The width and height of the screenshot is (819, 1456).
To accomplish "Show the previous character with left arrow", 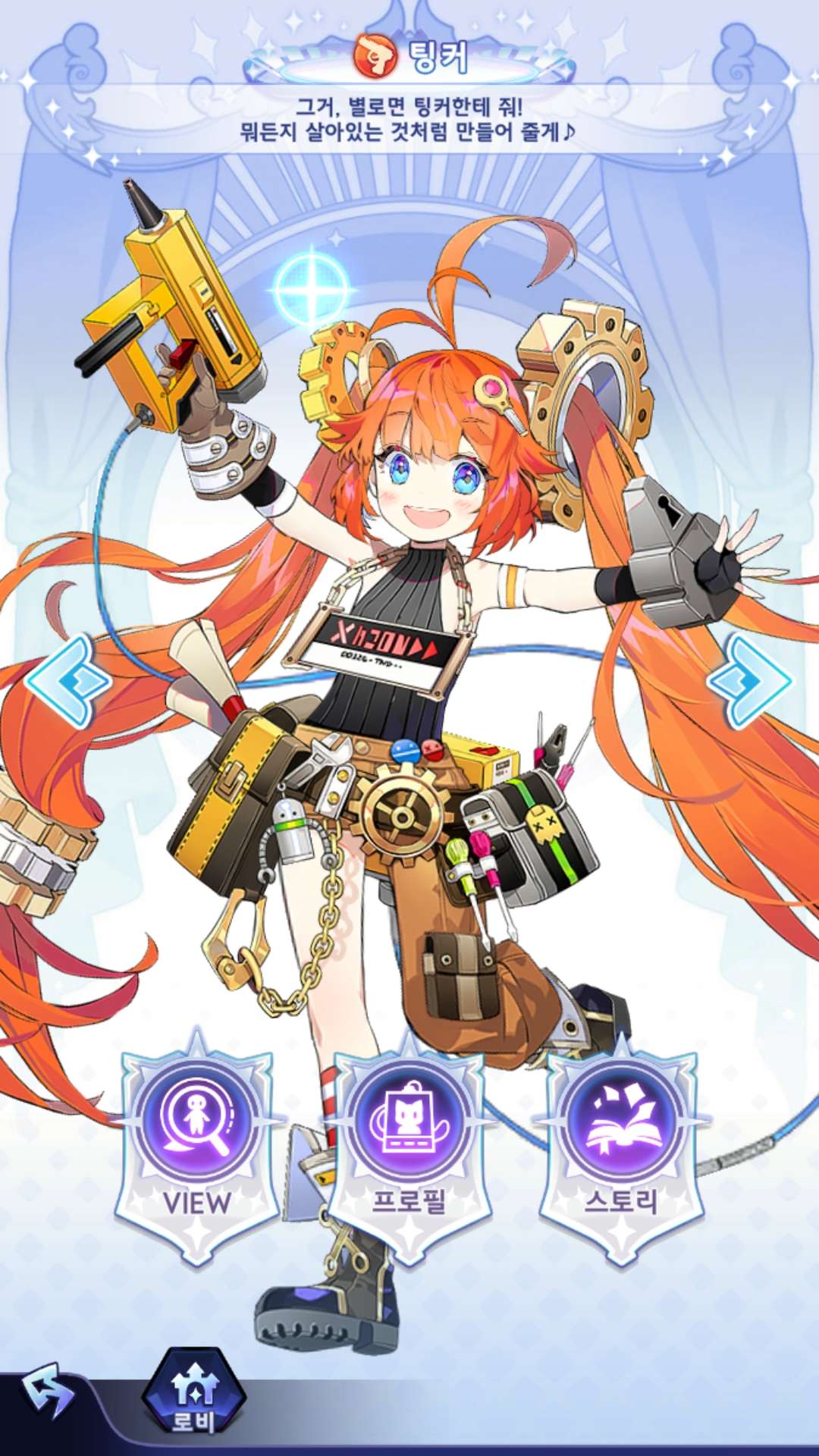I will click(67, 680).
